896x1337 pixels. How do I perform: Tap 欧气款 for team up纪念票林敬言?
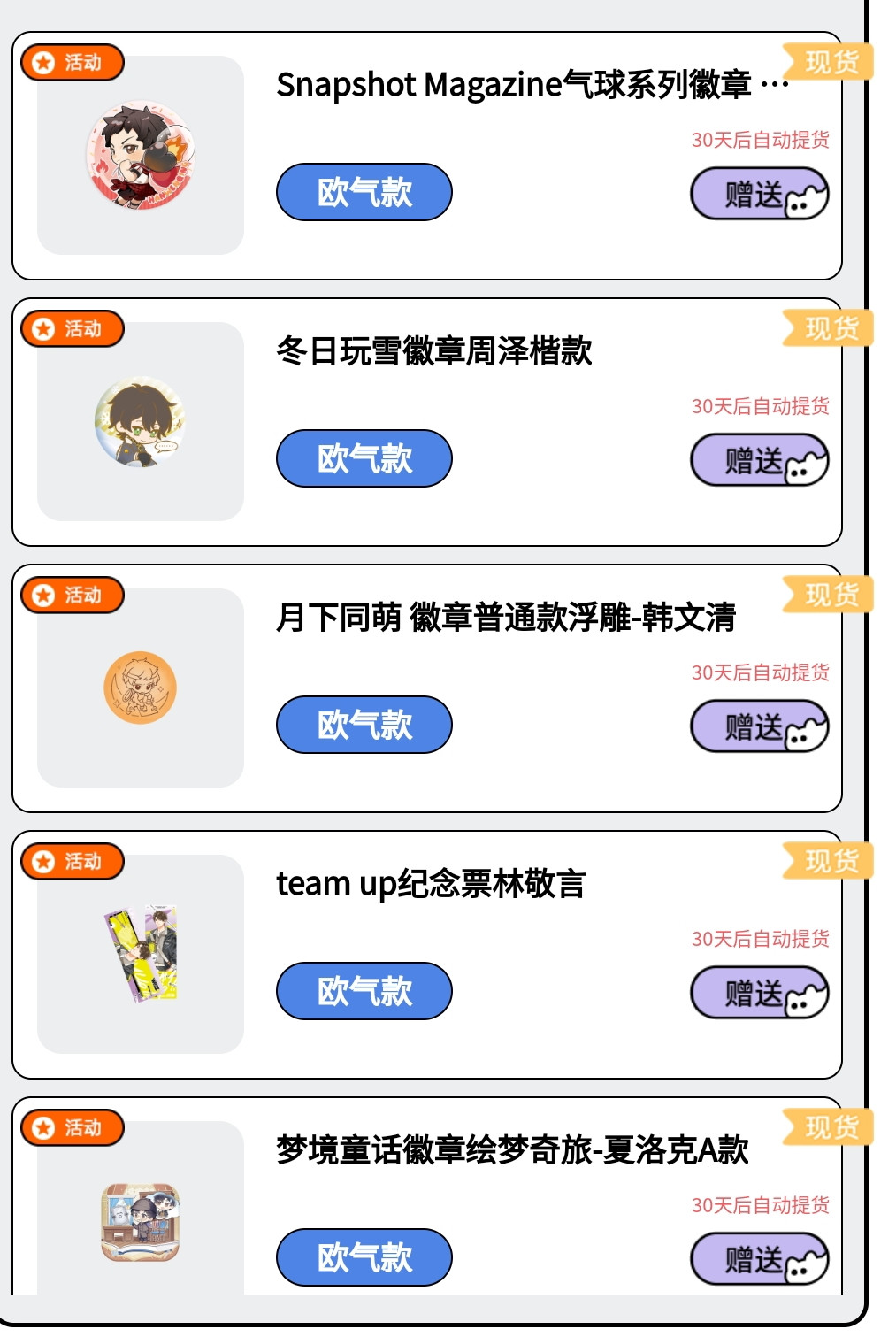pyautogui.click(x=364, y=991)
